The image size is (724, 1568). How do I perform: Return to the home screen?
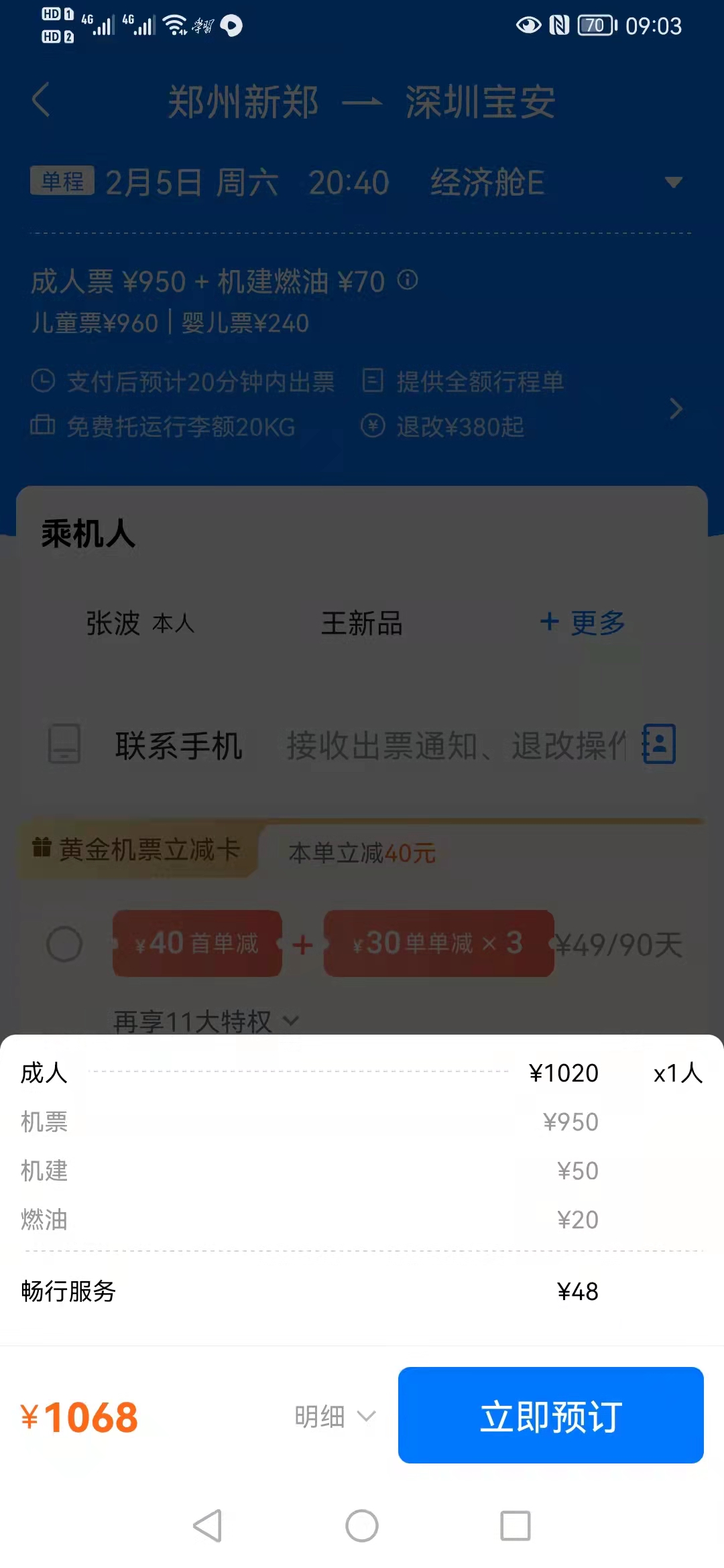click(x=362, y=1526)
